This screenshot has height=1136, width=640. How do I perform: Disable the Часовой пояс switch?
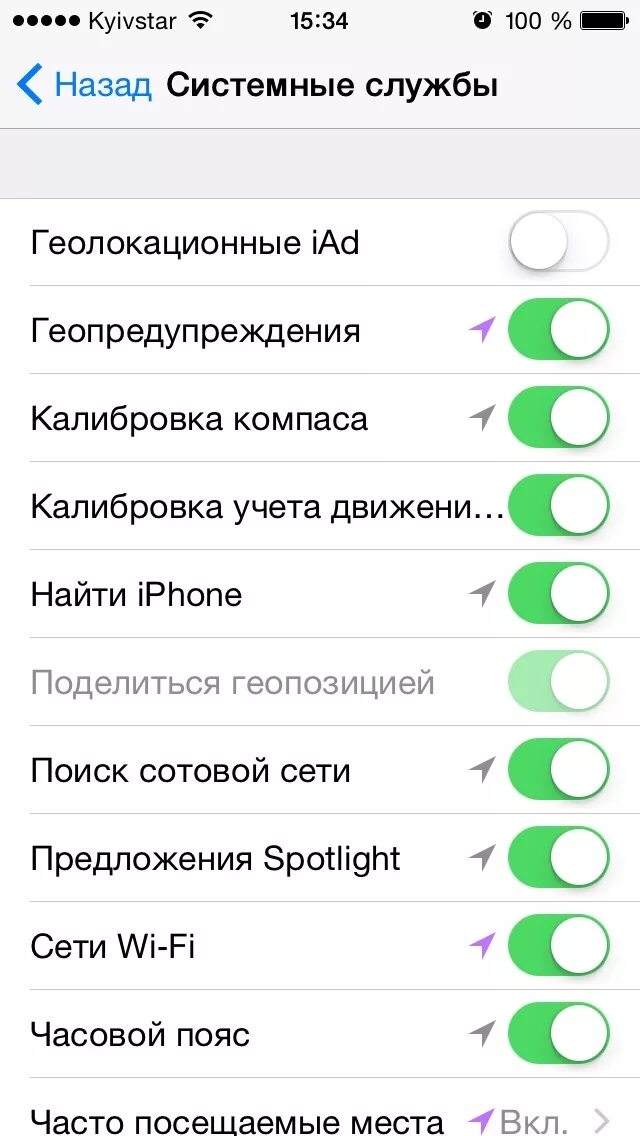559,1033
